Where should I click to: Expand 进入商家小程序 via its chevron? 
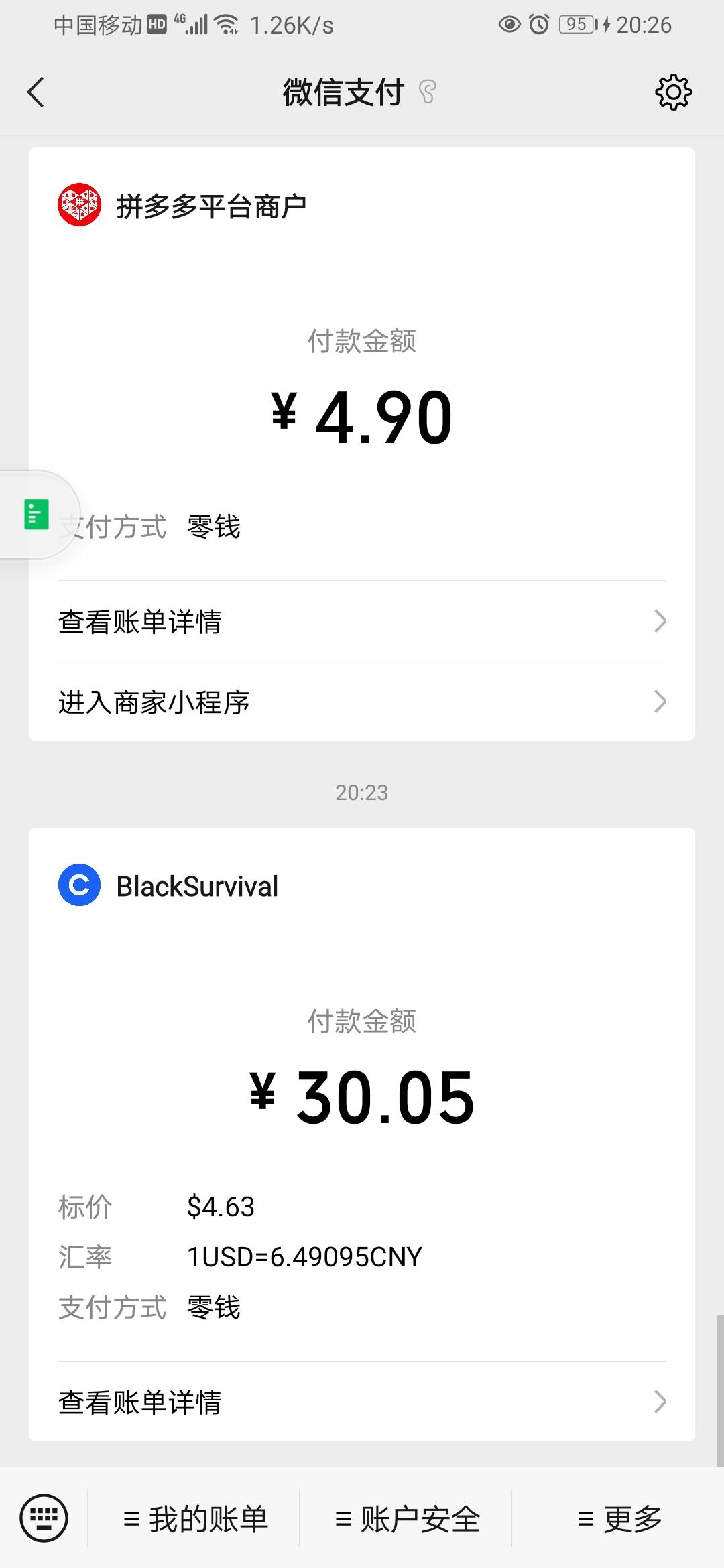tap(660, 702)
